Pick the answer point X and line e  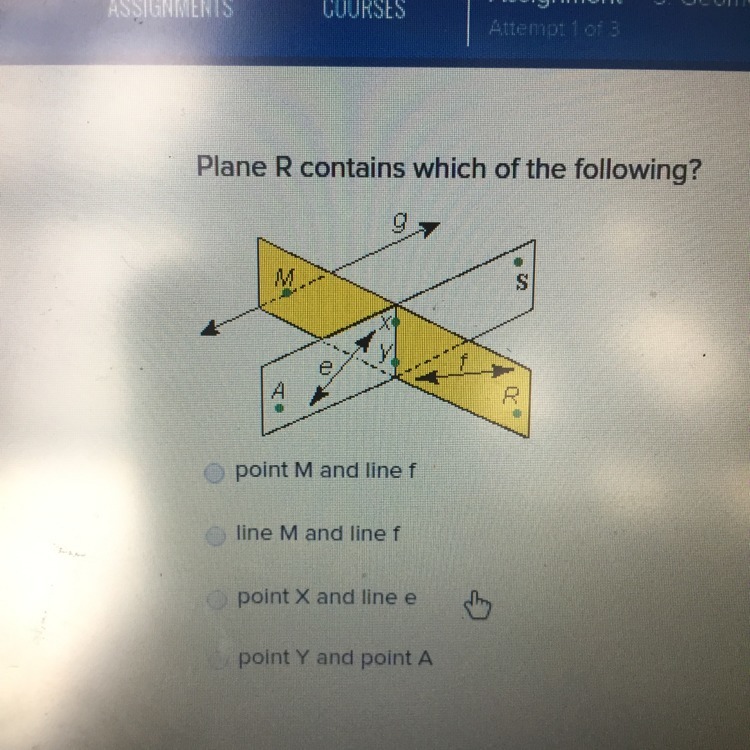coord(217,600)
